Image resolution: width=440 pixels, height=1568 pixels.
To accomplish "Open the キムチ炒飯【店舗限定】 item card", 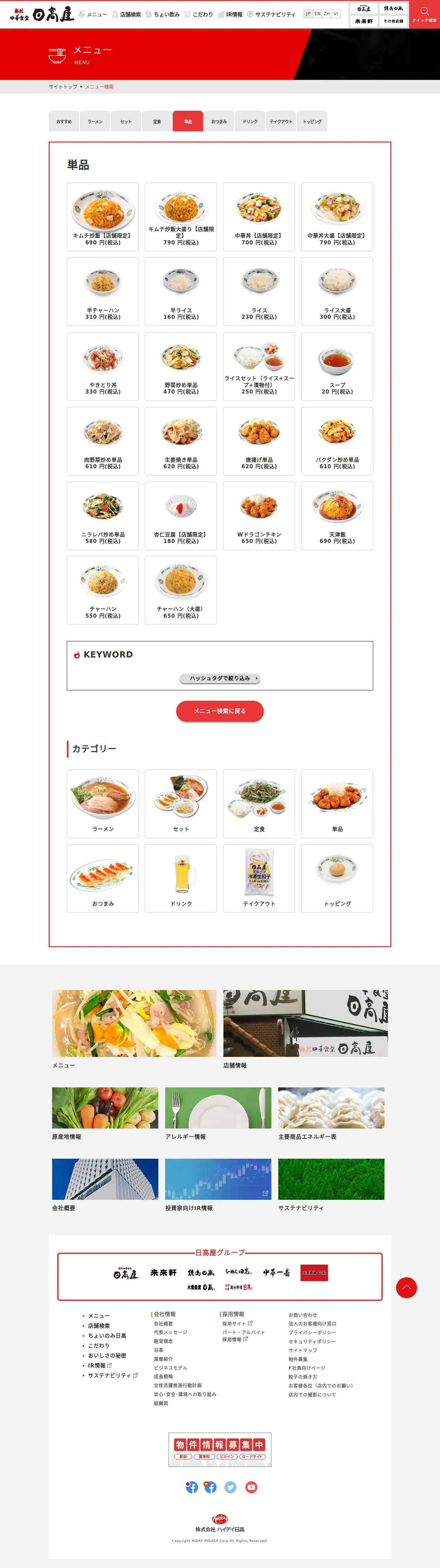I will 103,217.
